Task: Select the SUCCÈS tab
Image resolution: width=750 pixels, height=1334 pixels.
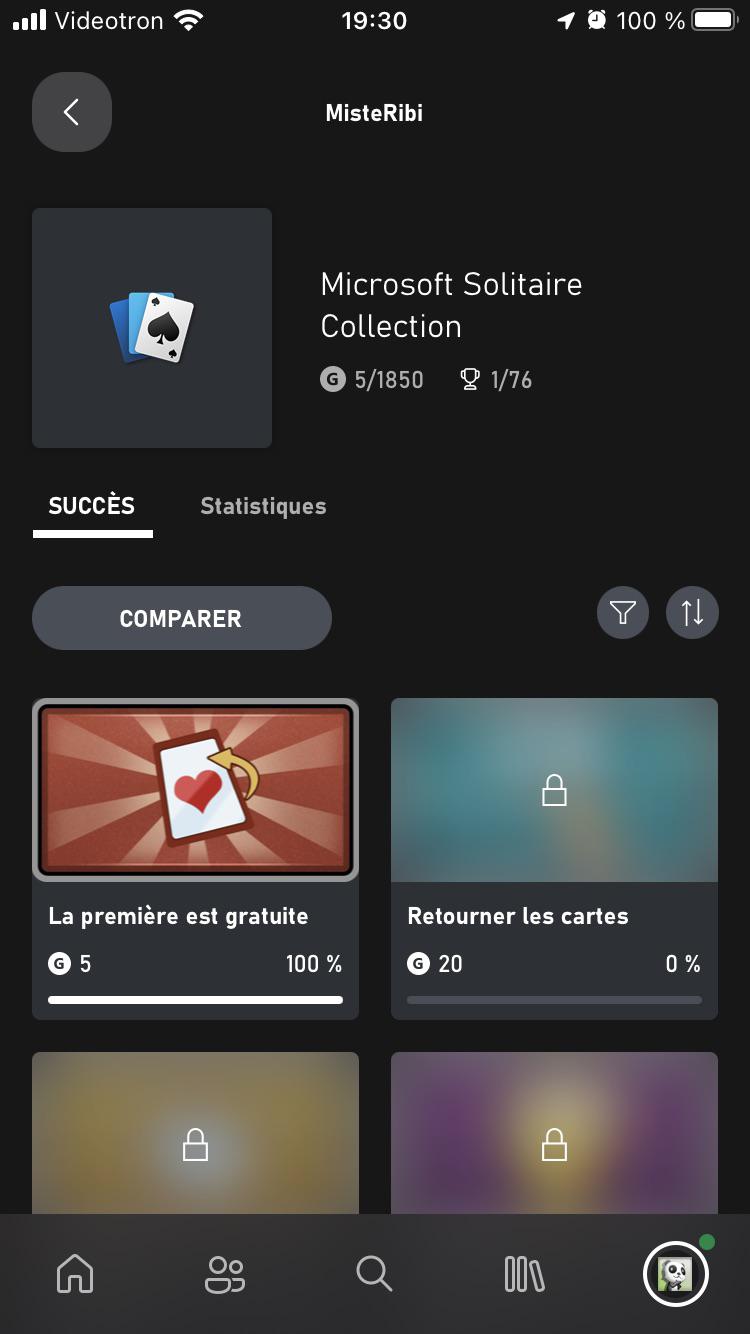Action: [x=92, y=506]
